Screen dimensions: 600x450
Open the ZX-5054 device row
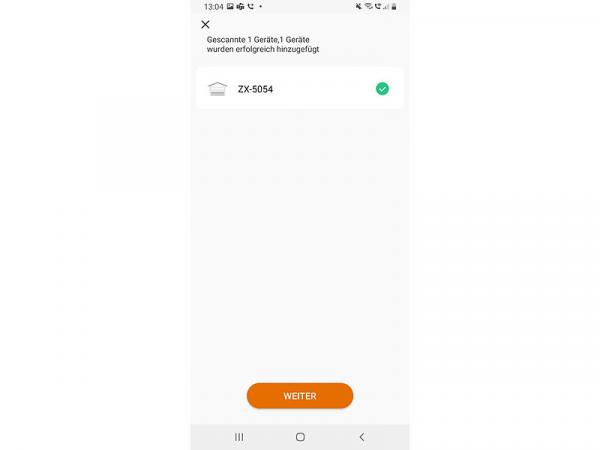[x=290, y=89]
